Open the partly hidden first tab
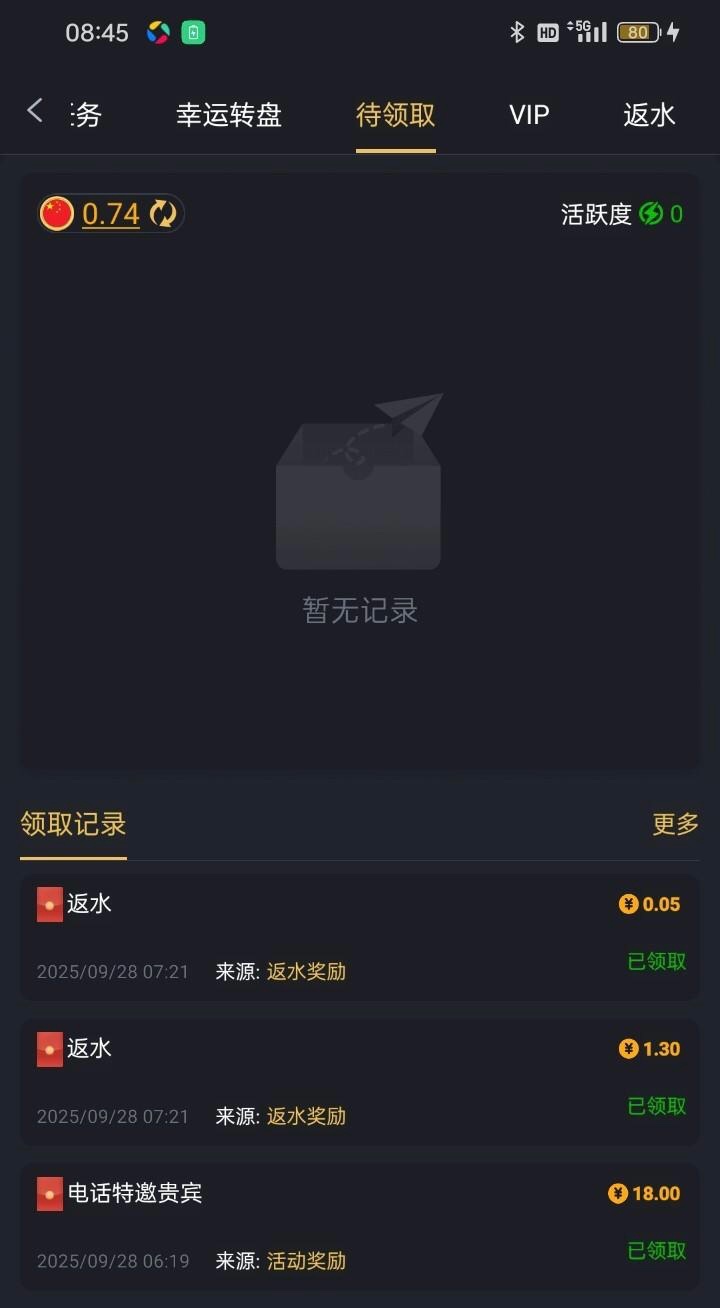The height and width of the screenshot is (1308, 720). click(86, 115)
